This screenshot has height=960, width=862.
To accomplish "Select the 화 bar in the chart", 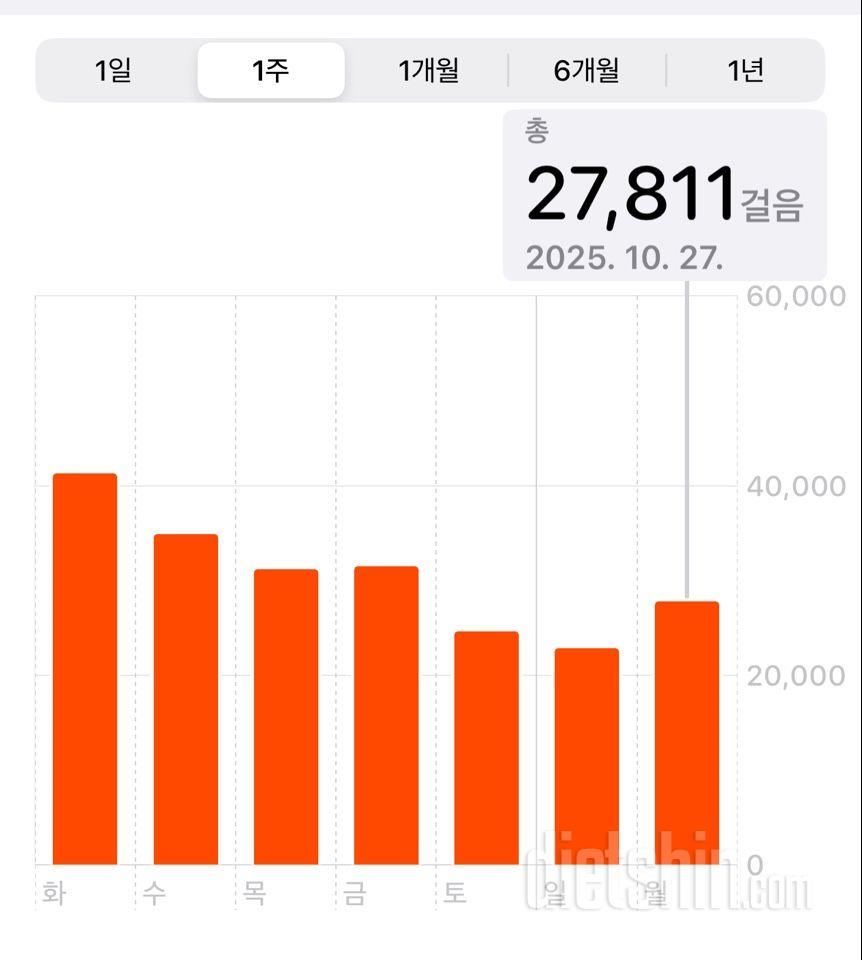I will 85,668.
